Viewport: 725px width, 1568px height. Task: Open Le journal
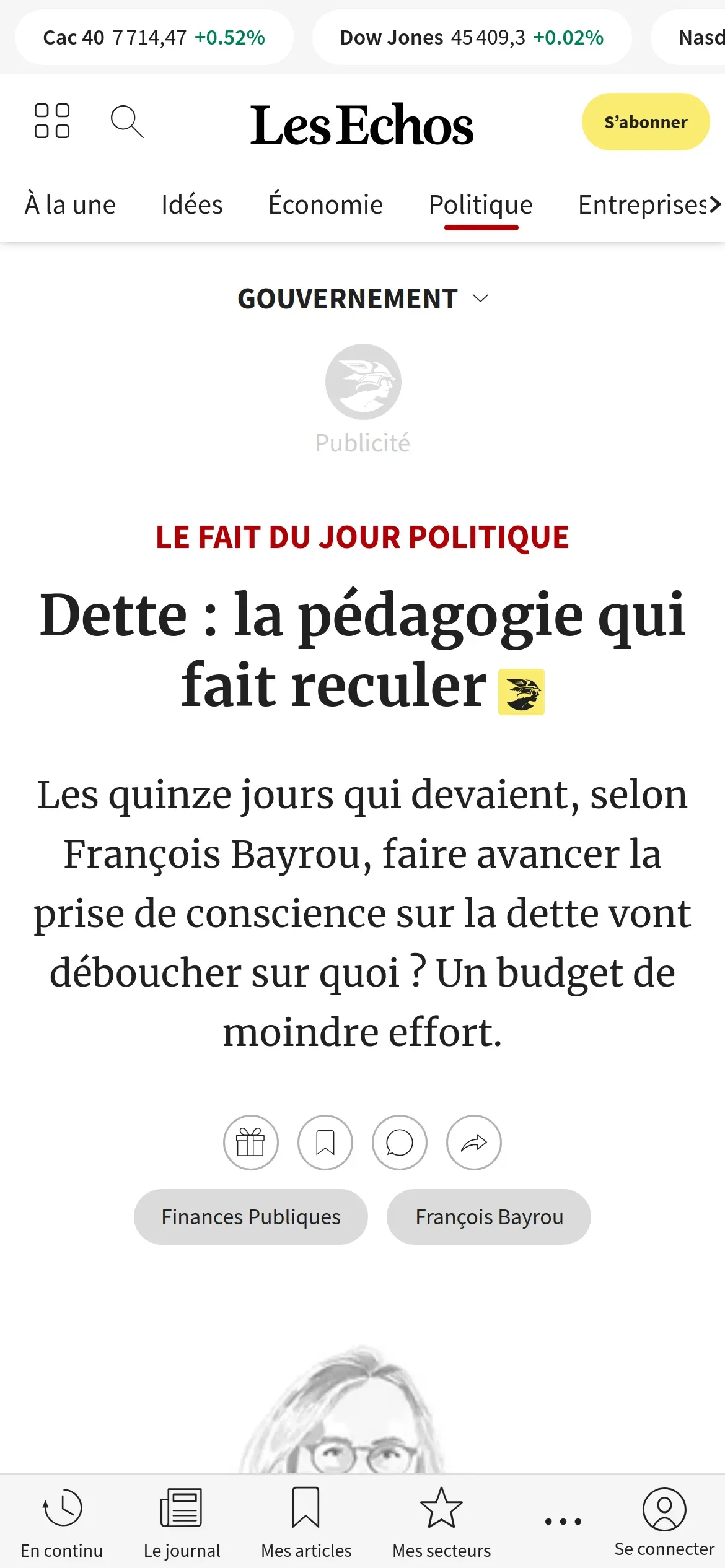(182, 1522)
